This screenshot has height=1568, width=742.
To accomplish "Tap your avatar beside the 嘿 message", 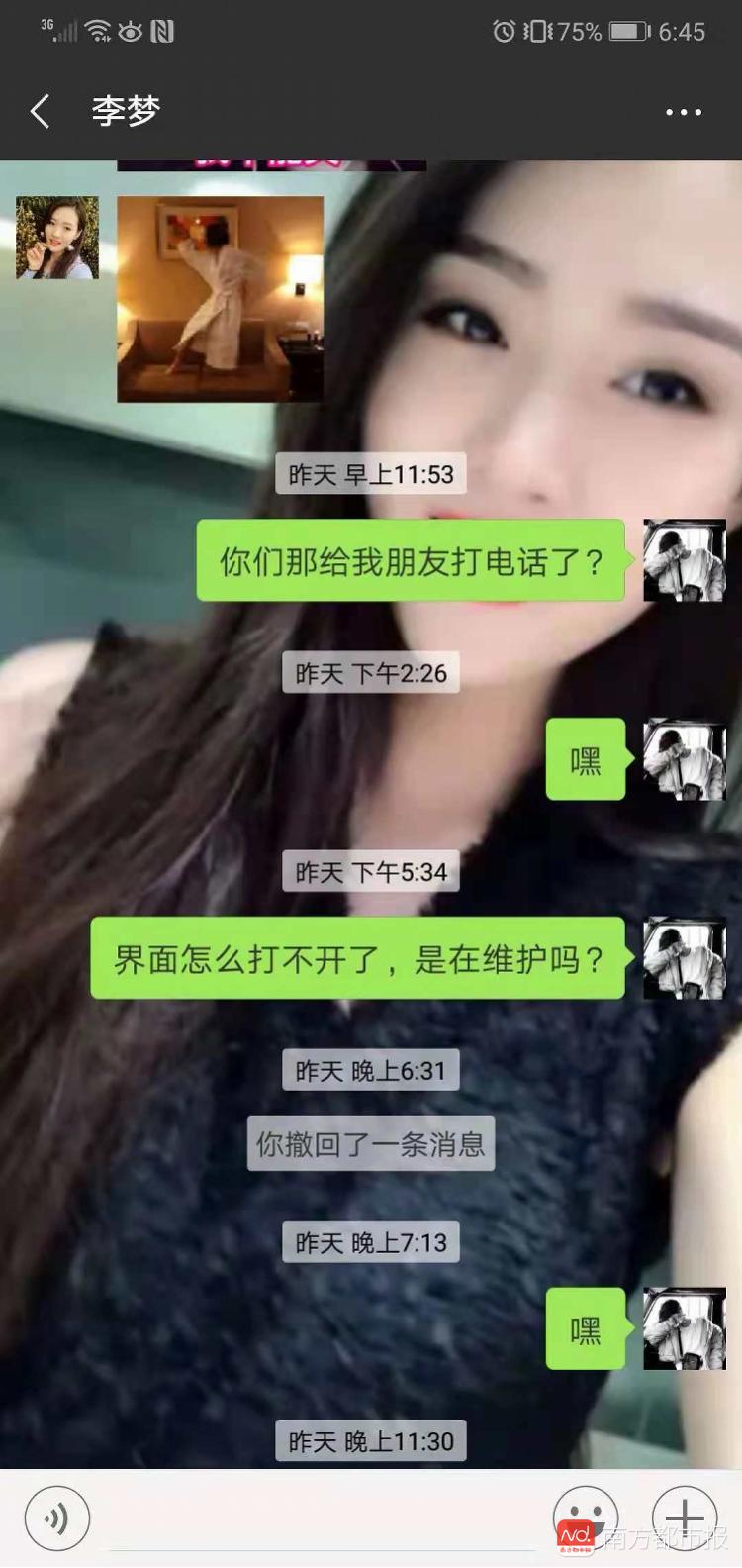I will pyautogui.click(x=684, y=759).
